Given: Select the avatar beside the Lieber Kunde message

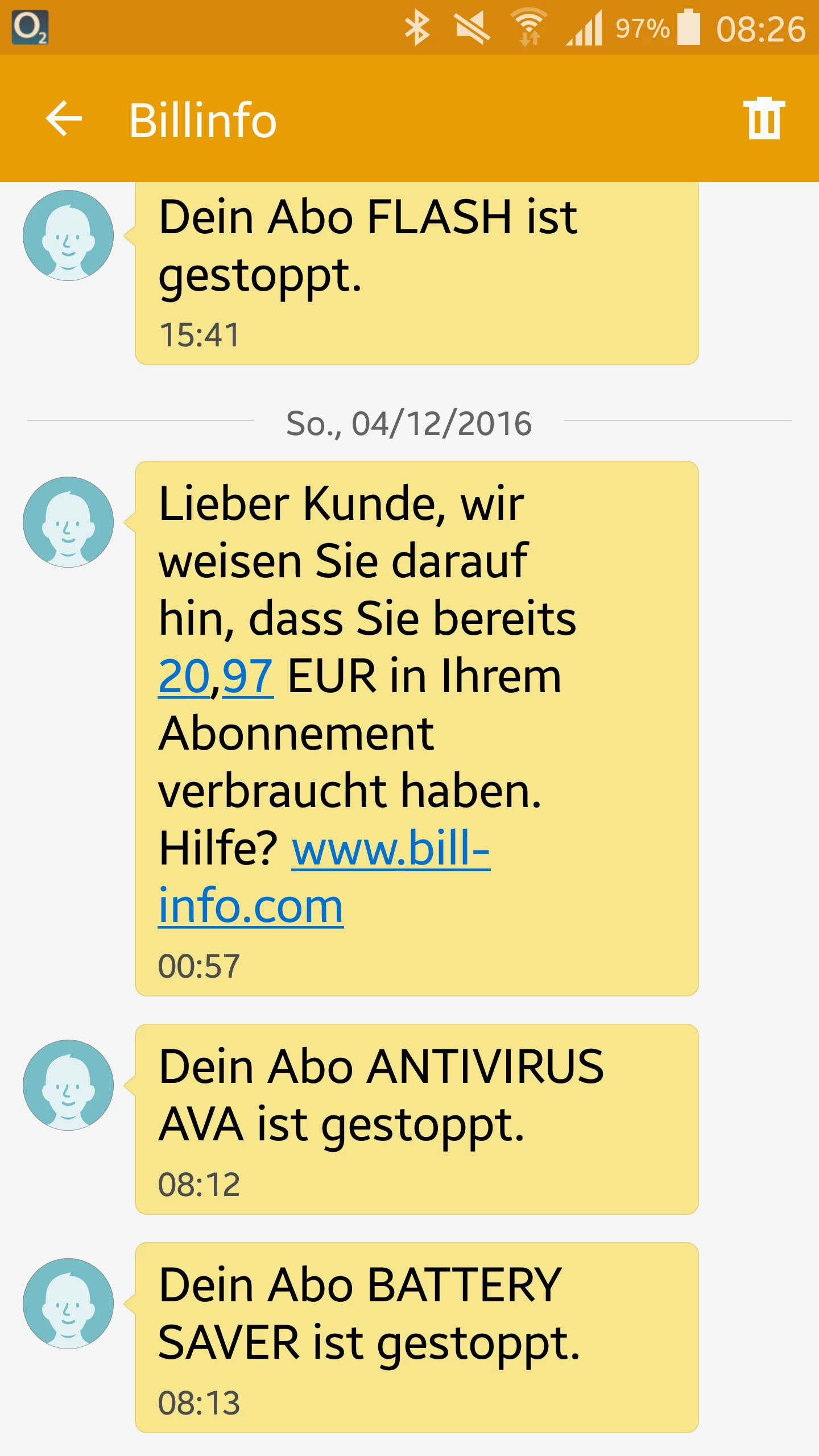Looking at the screenshot, I should (x=68, y=522).
